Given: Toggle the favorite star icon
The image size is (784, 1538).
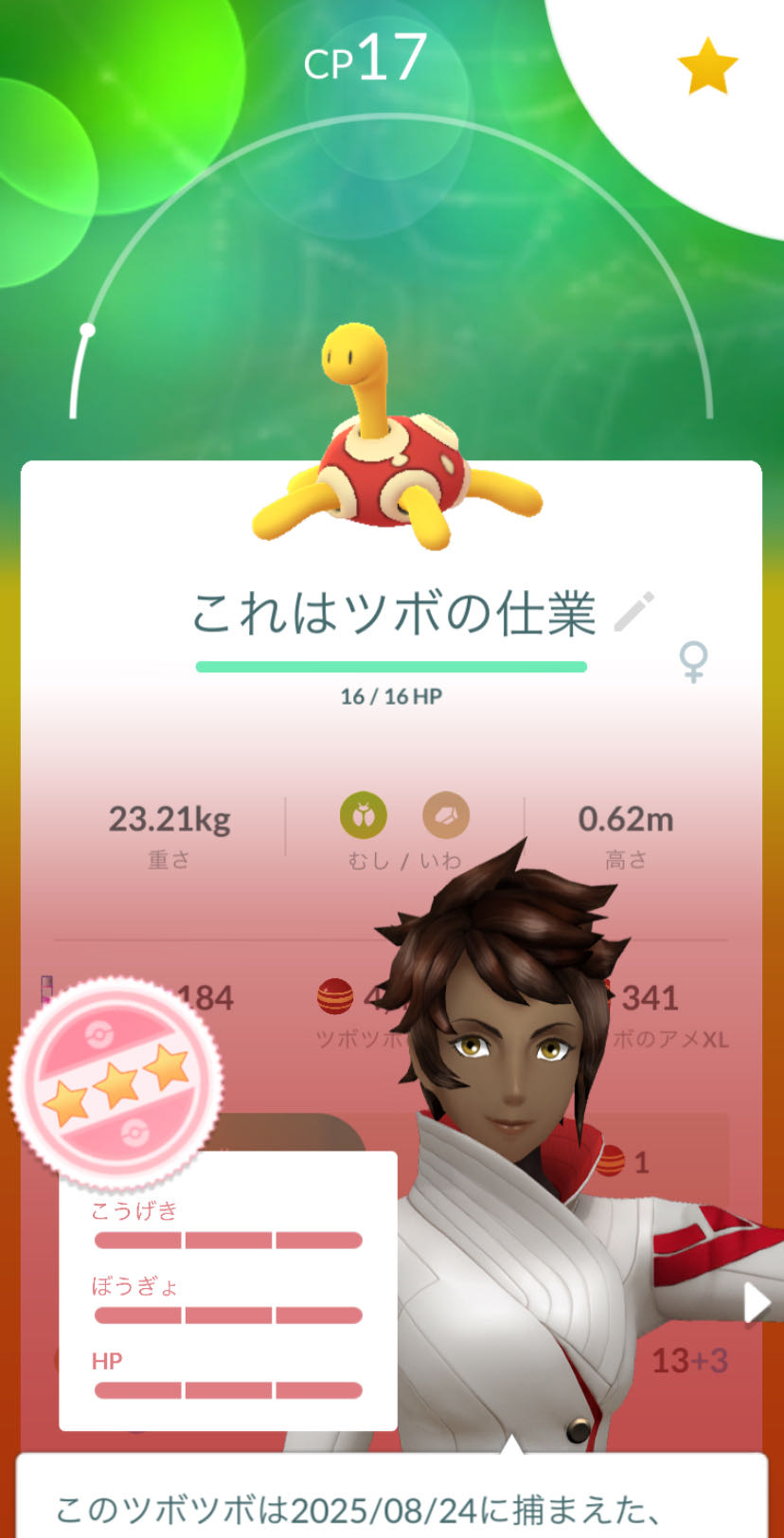Looking at the screenshot, I should 707,66.
